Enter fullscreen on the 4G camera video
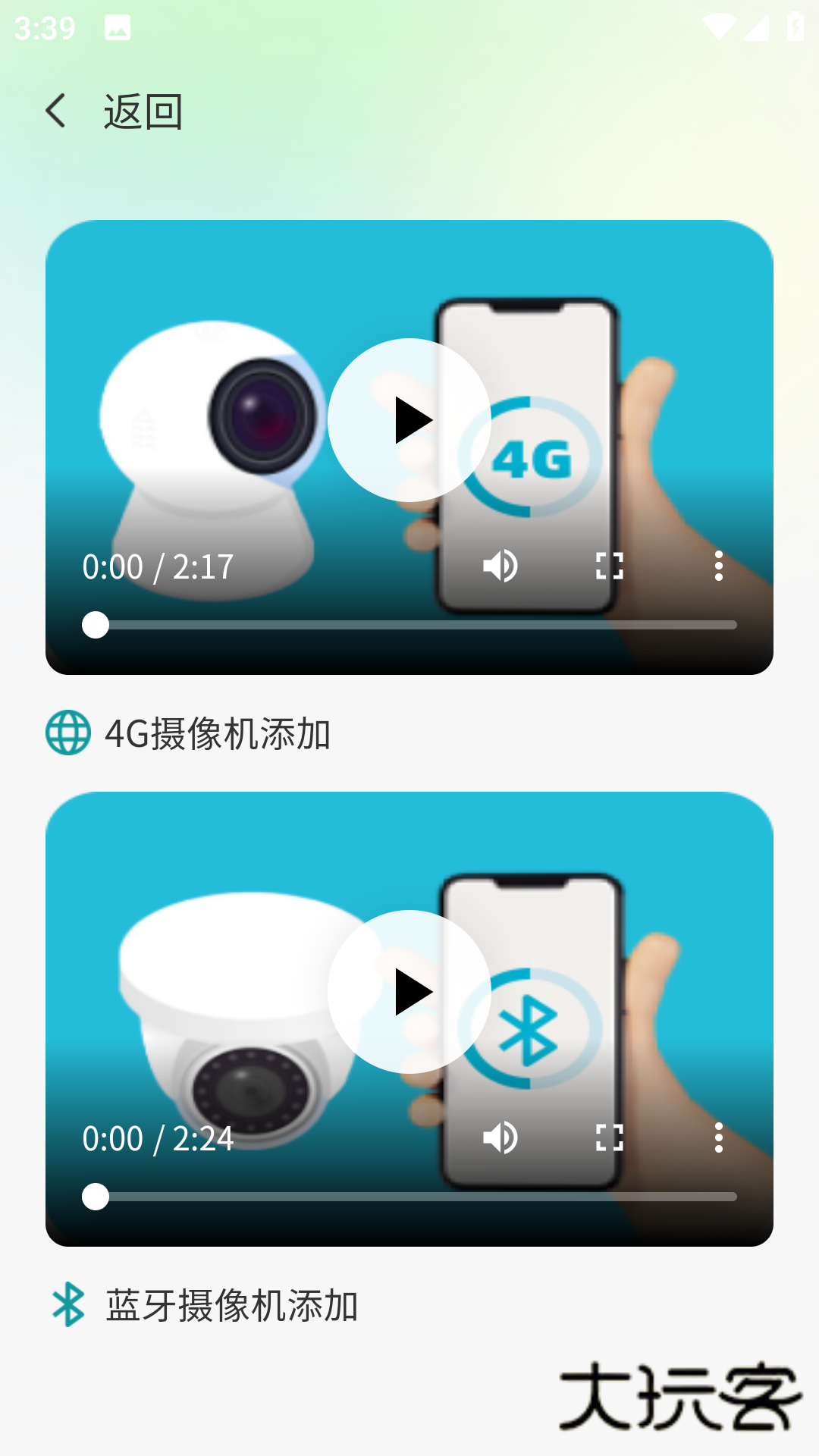Screen dimensions: 819x1456 click(610, 566)
